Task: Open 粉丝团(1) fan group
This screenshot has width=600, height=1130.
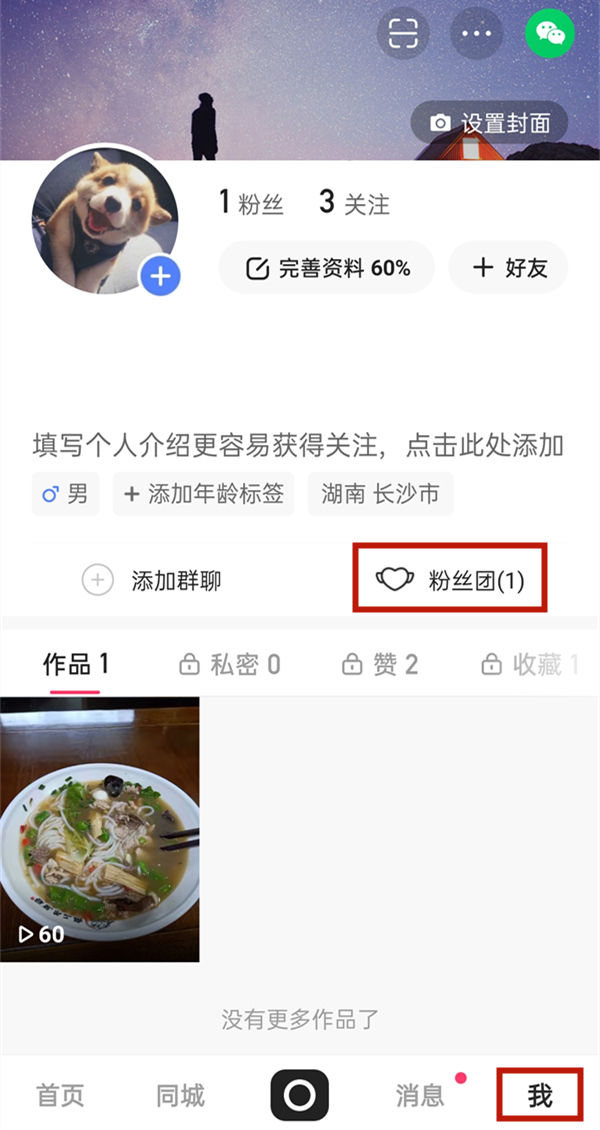Action: (450, 580)
